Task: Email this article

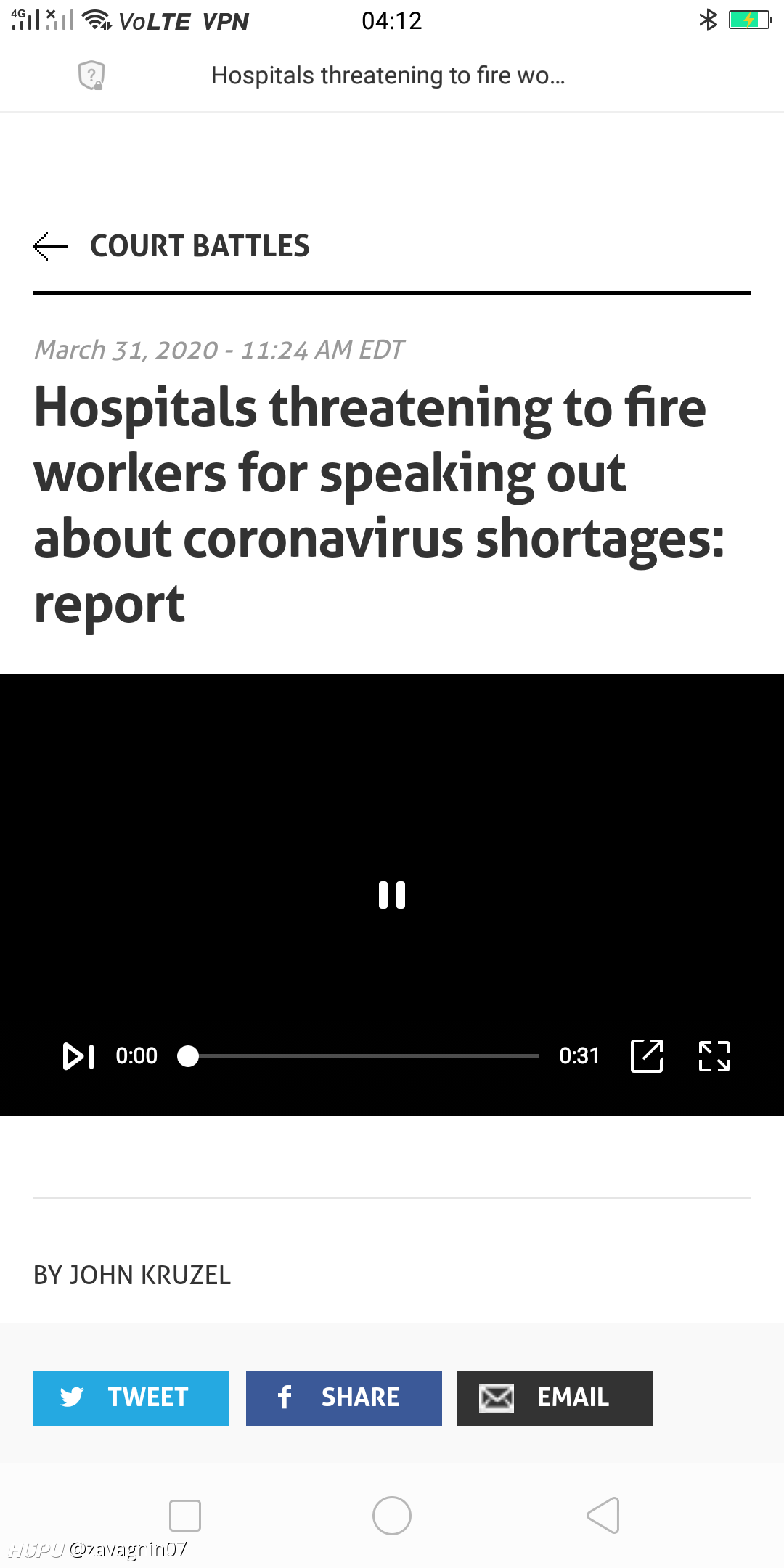Action: pyautogui.click(x=555, y=1398)
